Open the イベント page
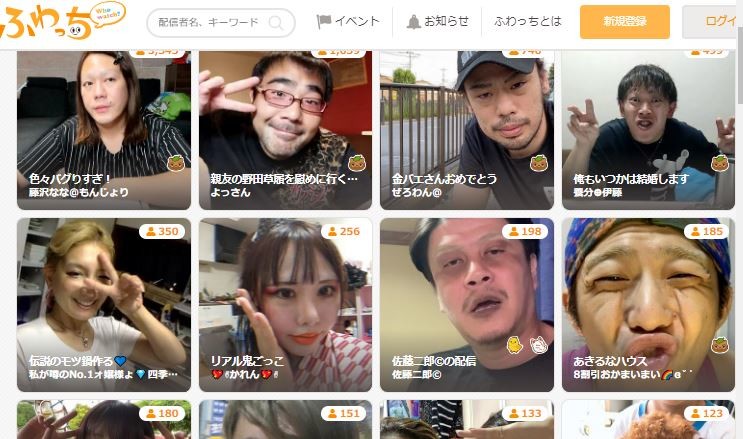The image size is (743, 439). [x=348, y=21]
